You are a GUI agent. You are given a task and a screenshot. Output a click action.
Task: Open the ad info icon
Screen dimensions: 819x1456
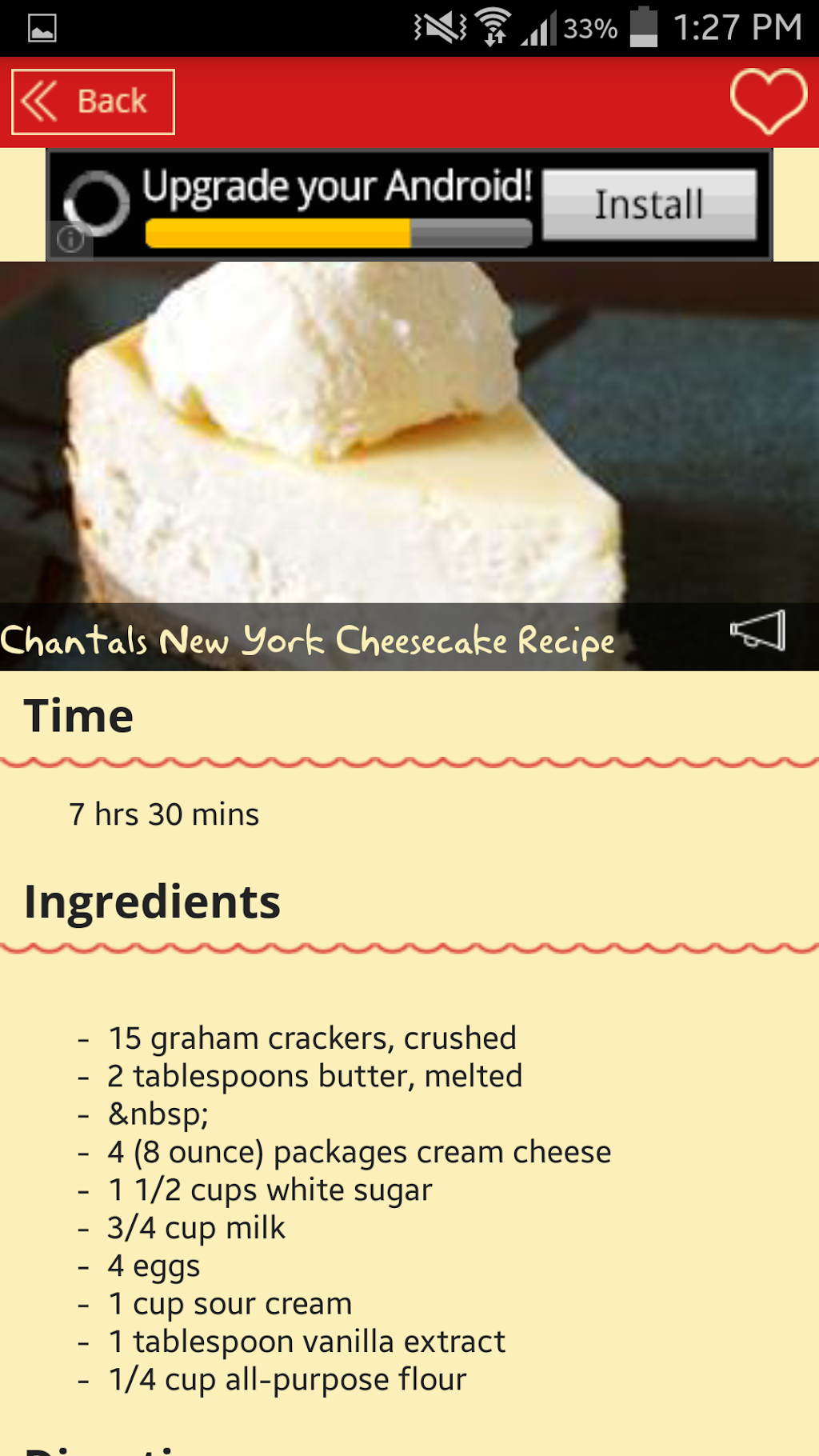click(70, 238)
